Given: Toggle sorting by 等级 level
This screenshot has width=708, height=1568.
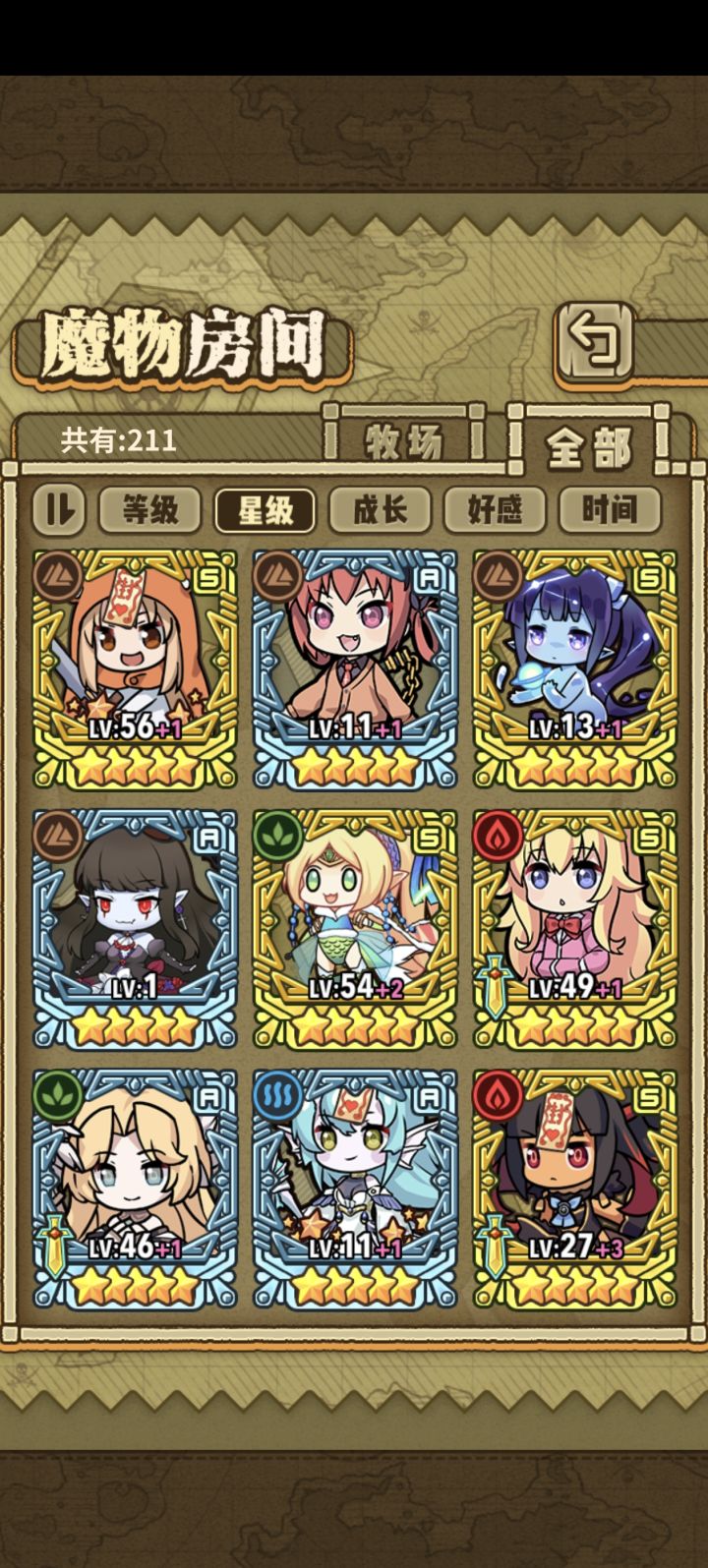Looking at the screenshot, I should [x=148, y=509].
